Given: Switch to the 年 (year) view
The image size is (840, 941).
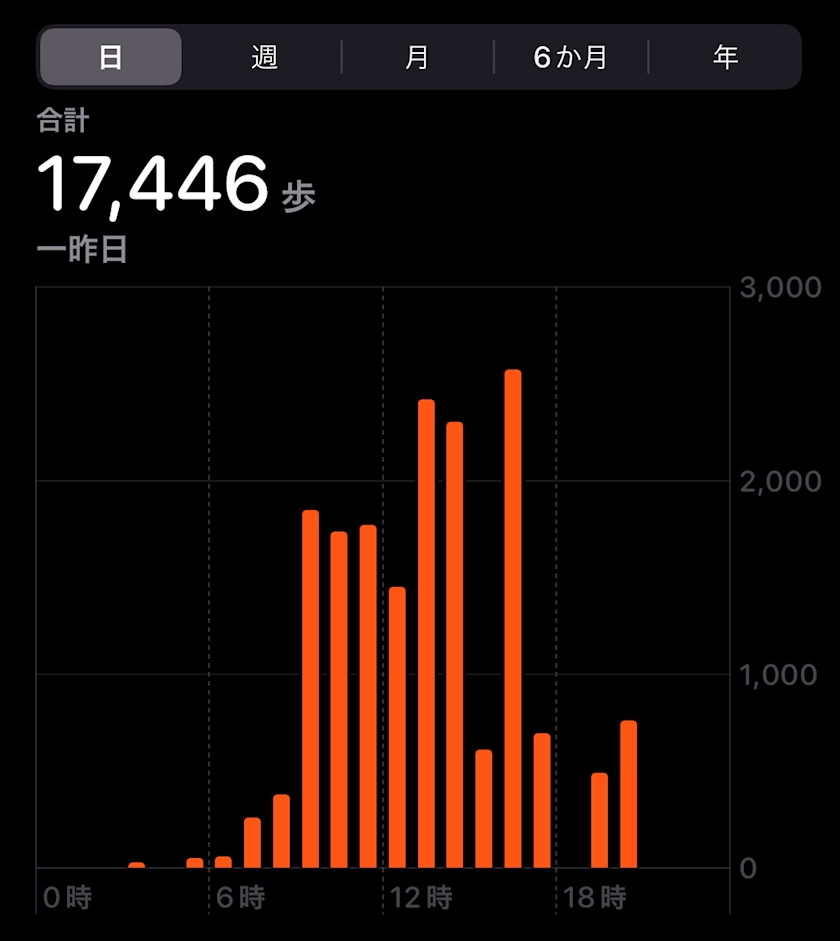Looking at the screenshot, I should [725, 57].
